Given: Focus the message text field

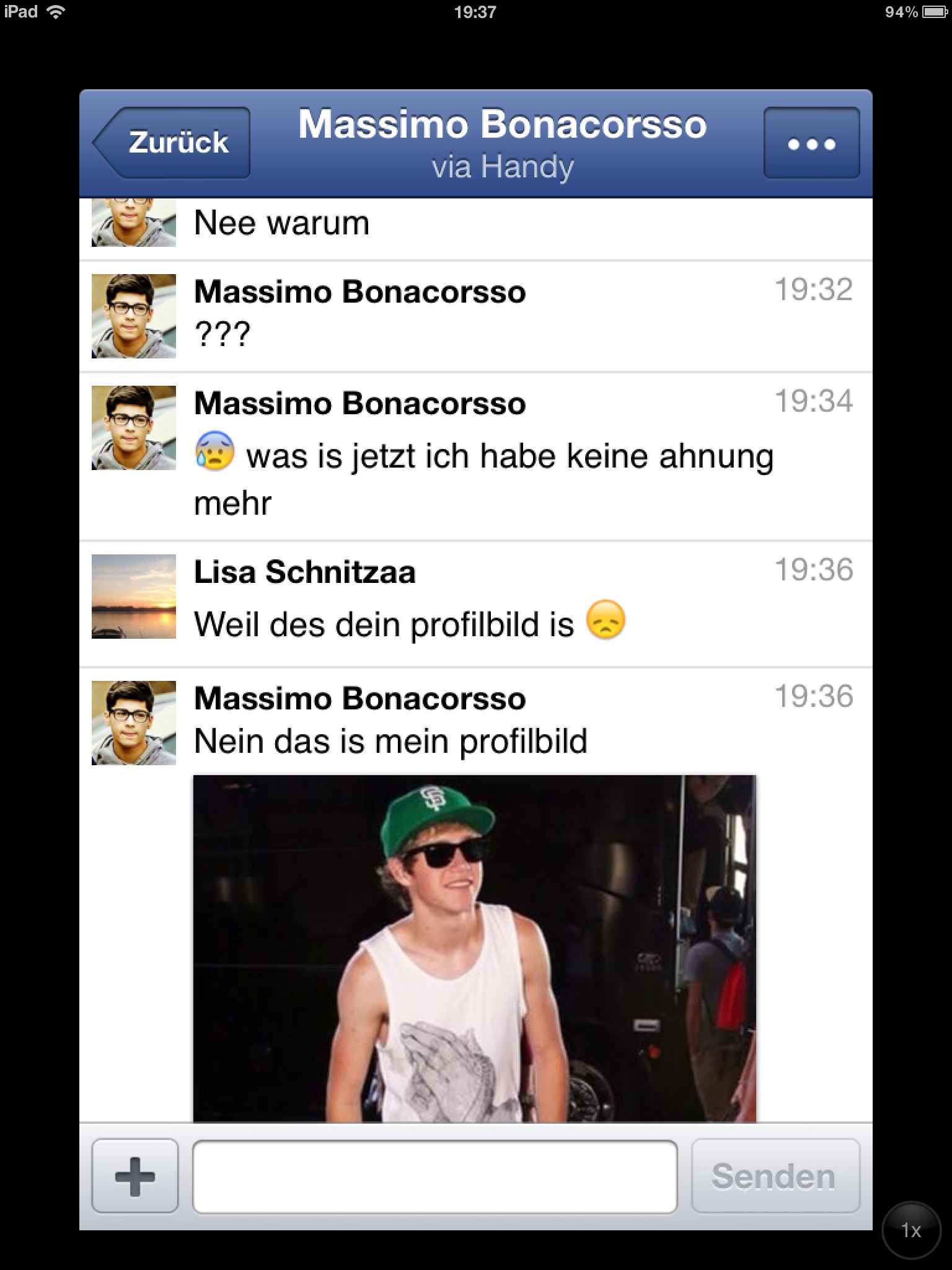Looking at the screenshot, I should 434,1176.
